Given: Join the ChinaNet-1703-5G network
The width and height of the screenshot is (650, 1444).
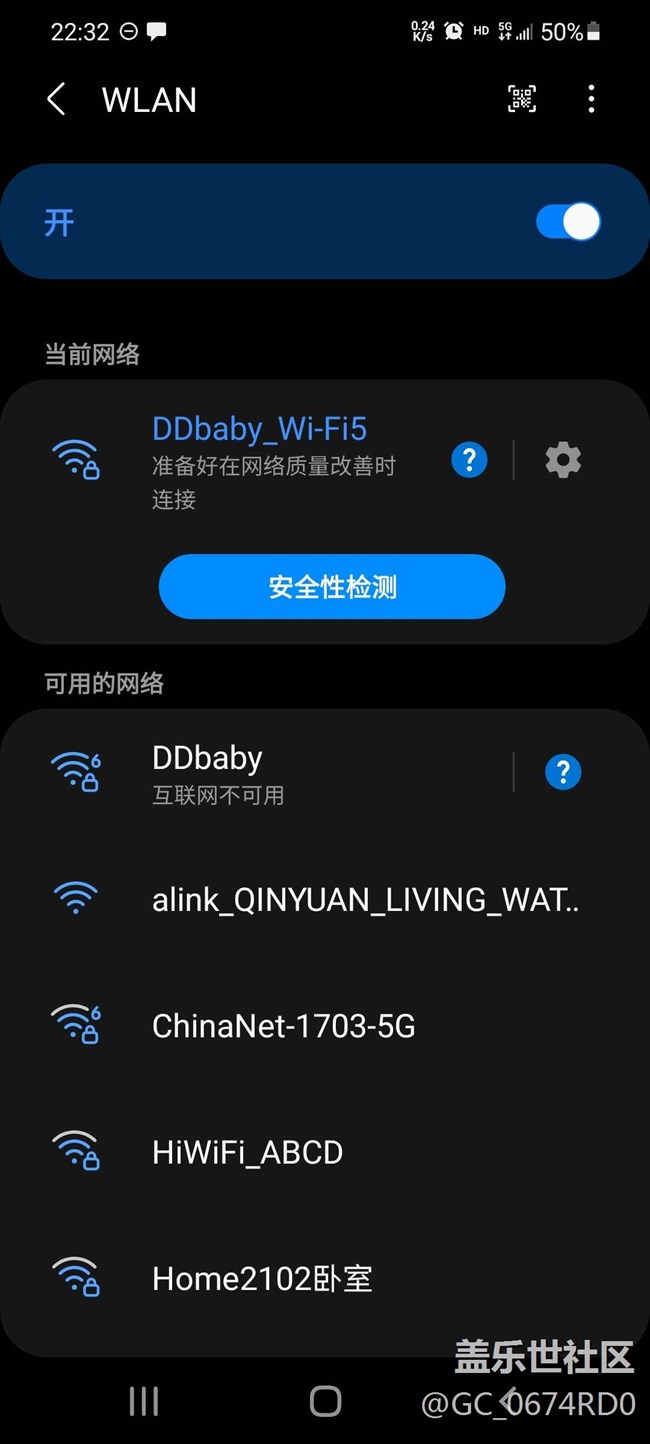Looking at the screenshot, I should tap(325, 1026).
